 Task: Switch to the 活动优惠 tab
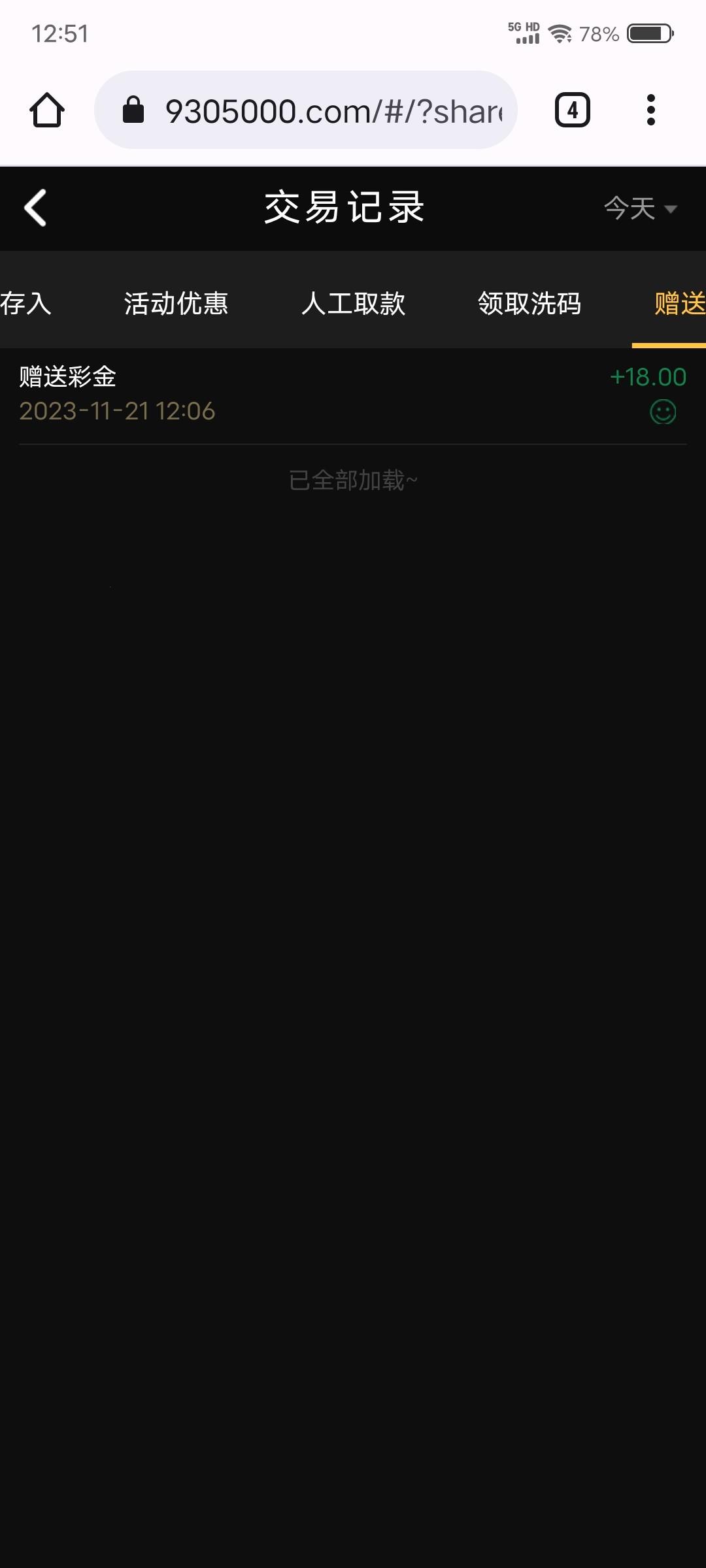(x=176, y=304)
